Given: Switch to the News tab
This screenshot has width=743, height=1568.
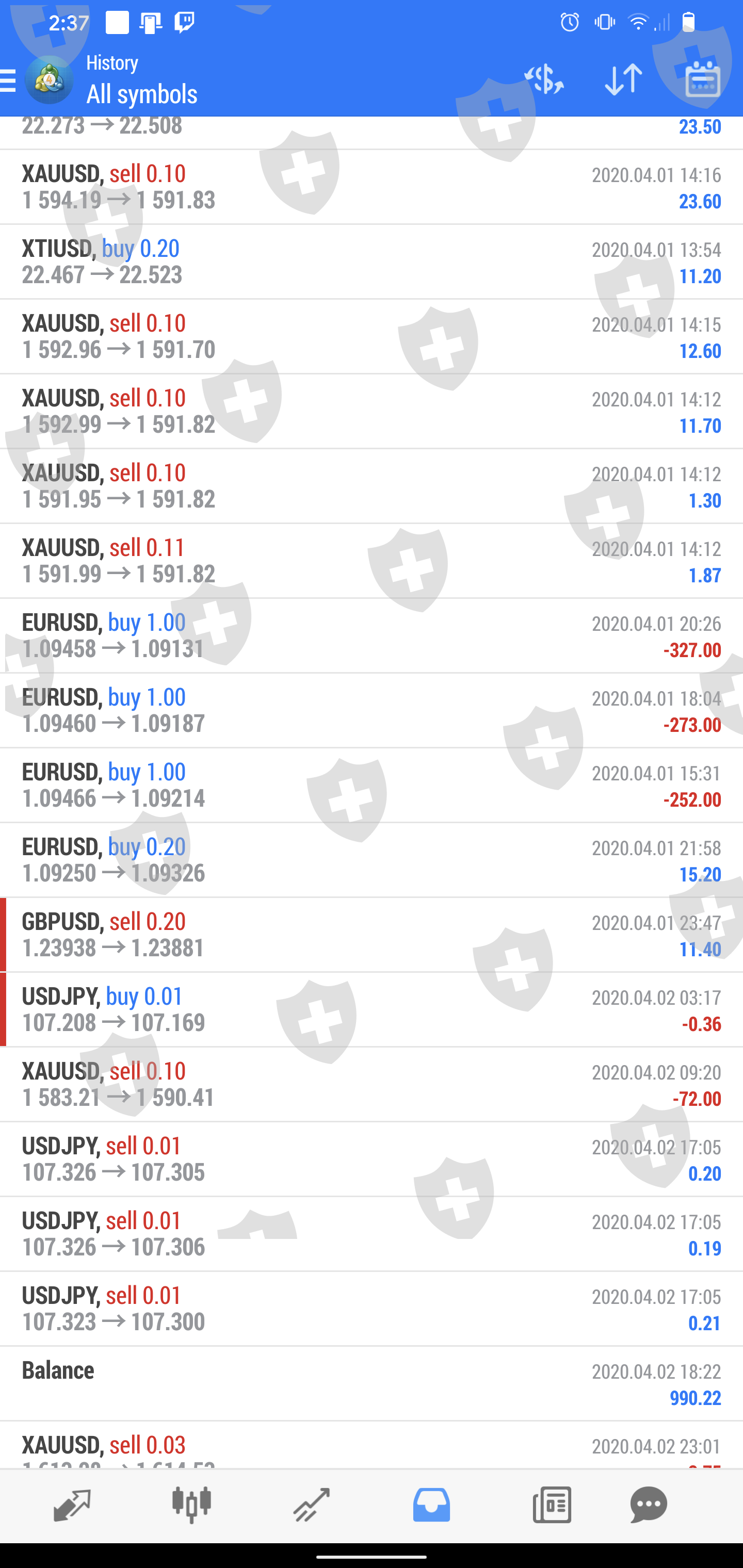Looking at the screenshot, I should pyautogui.click(x=552, y=1505).
